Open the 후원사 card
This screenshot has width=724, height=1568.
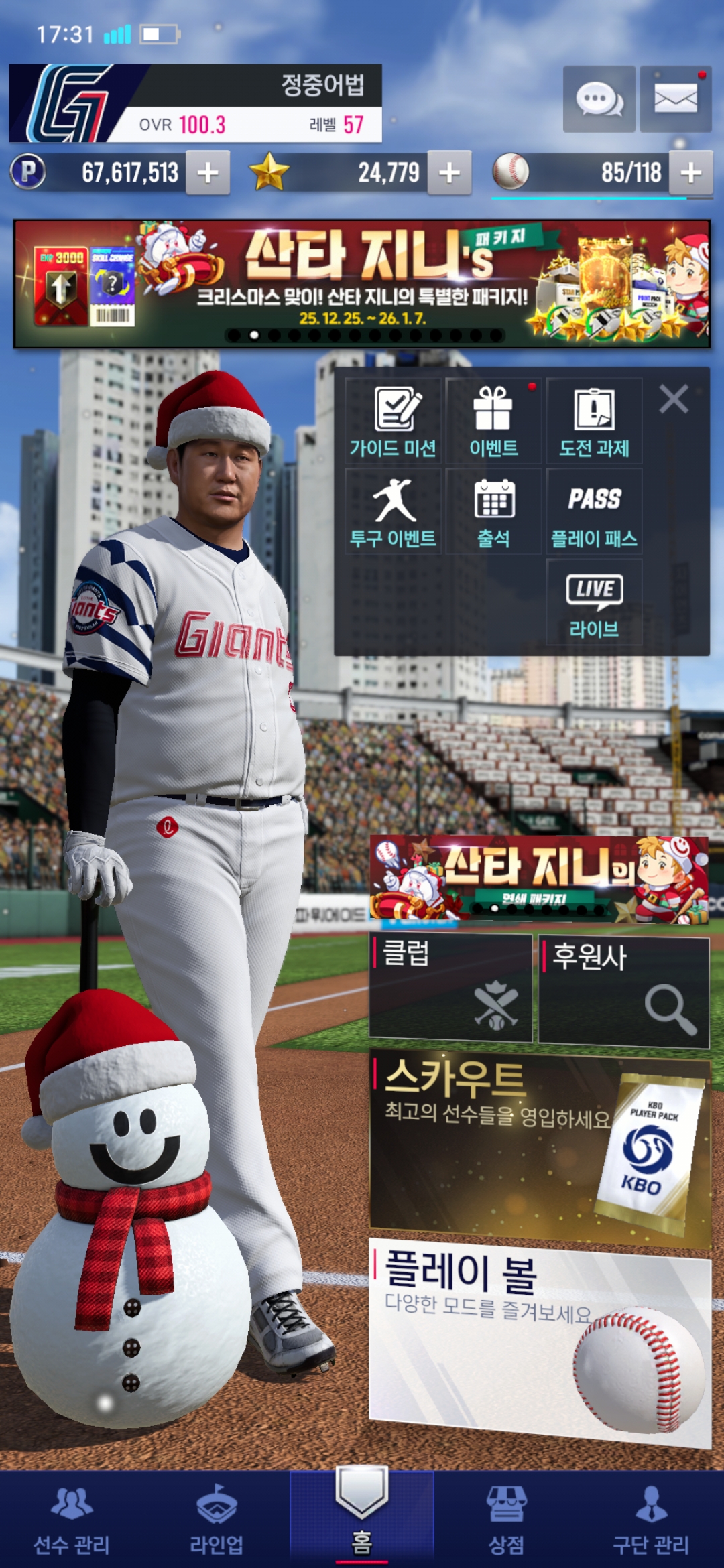[623, 990]
